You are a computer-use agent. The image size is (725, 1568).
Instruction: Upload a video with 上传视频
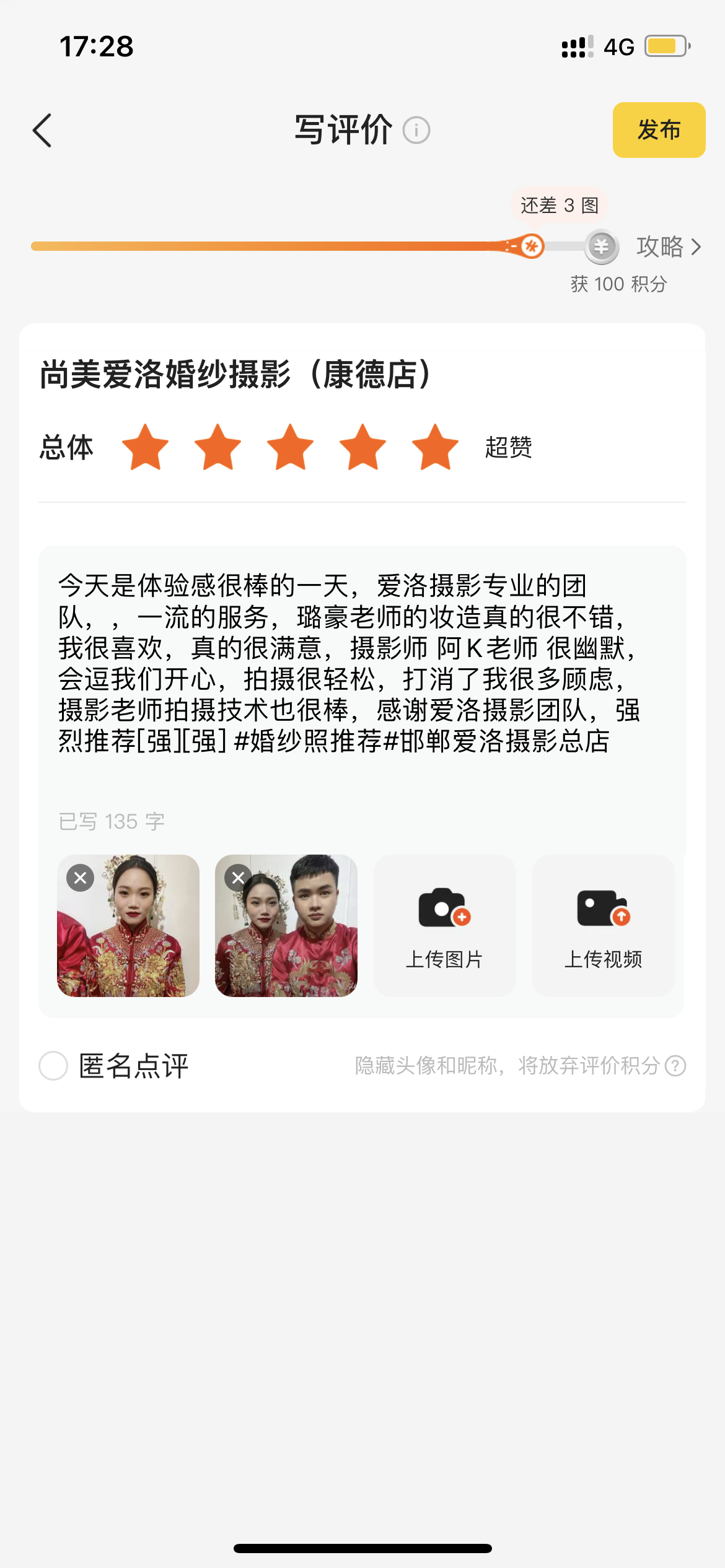coord(603,926)
